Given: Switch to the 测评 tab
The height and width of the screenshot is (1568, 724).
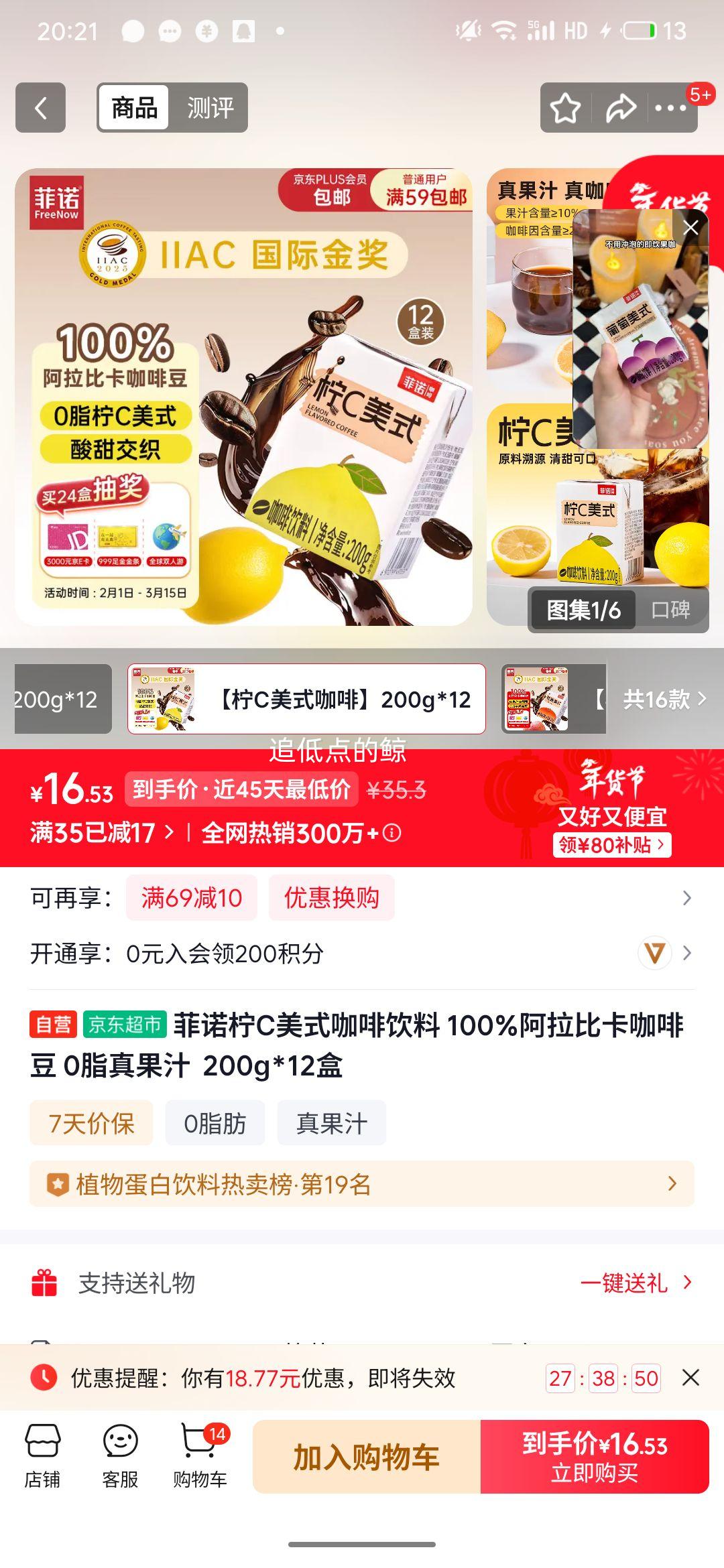Looking at the screenshot, I should (209, 108).
